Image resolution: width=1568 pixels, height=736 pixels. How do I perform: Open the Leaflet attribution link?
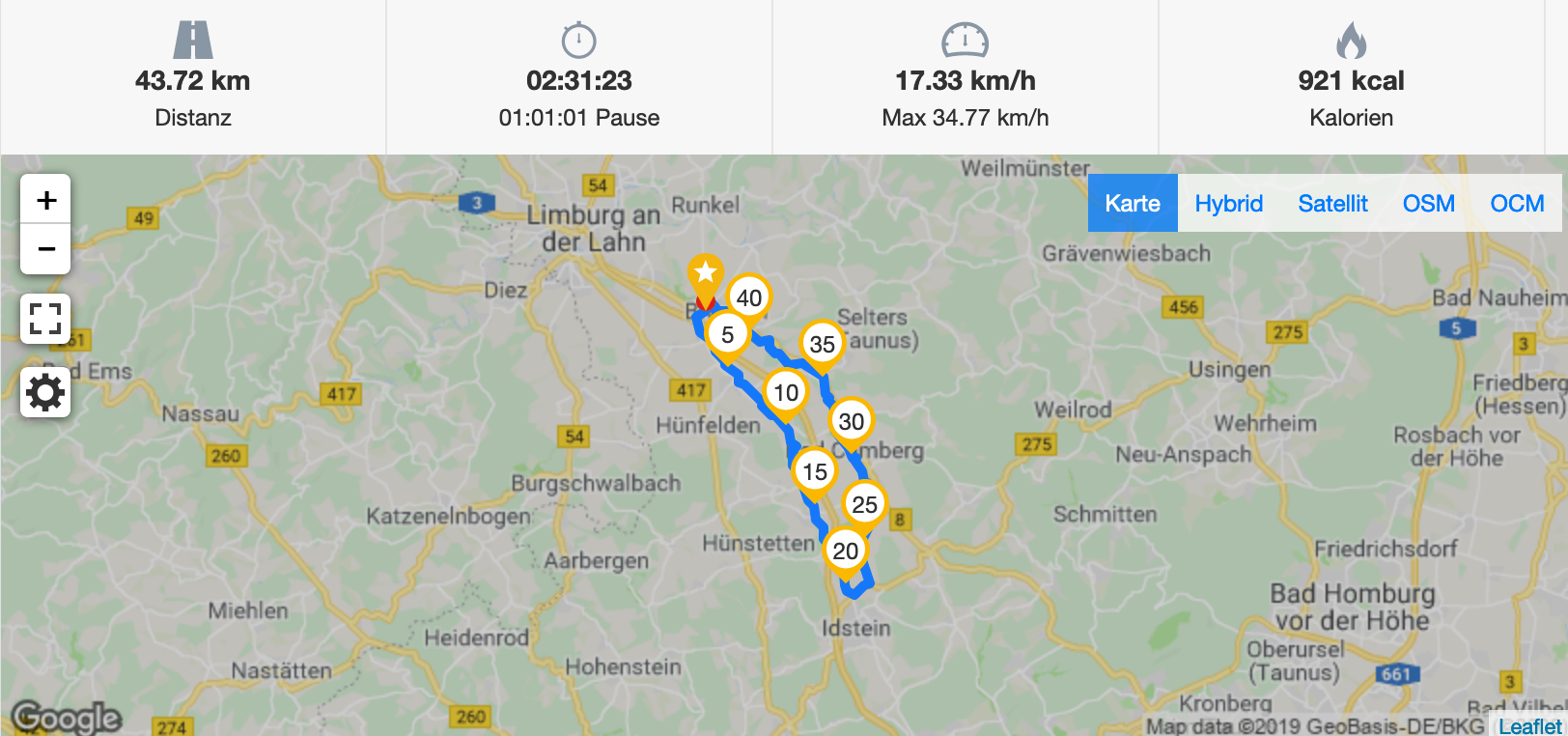point(1529,725)
